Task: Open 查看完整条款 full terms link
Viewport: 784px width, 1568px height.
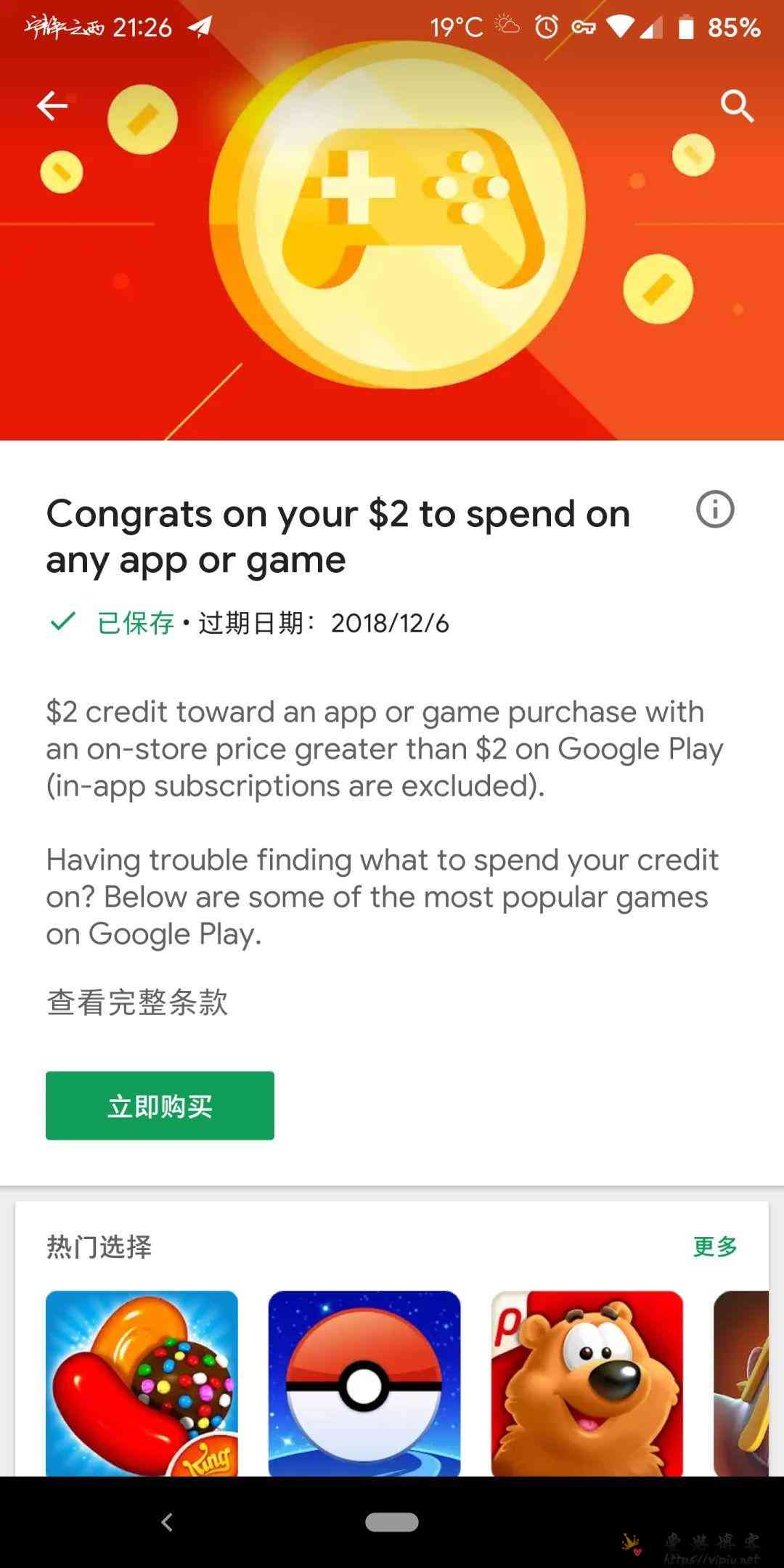Action: tap(137, 1003)
